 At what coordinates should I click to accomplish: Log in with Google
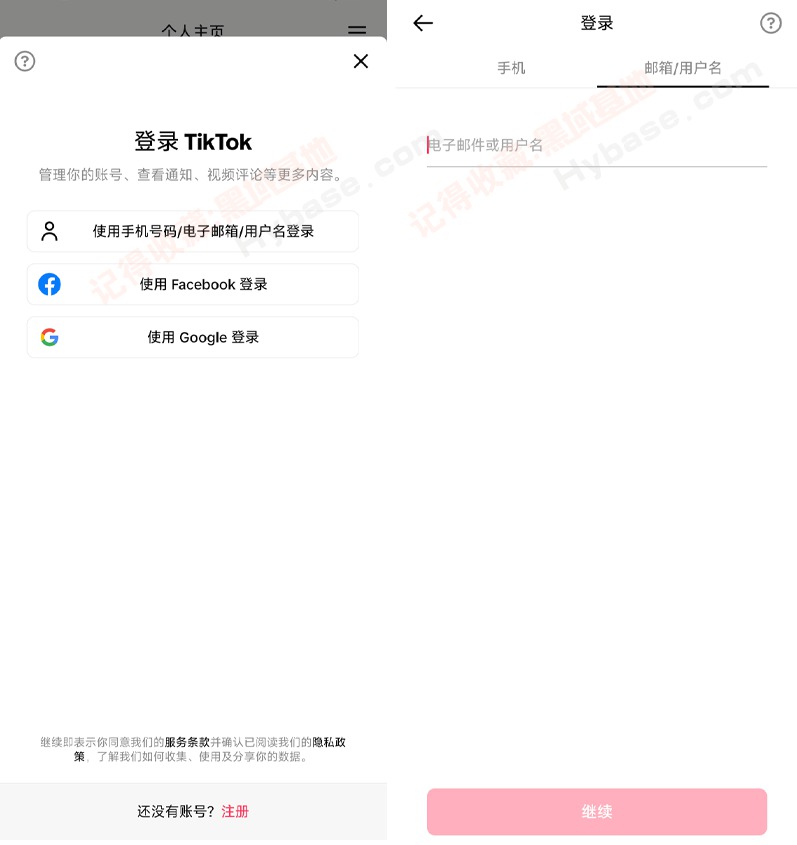click(193, 337)
